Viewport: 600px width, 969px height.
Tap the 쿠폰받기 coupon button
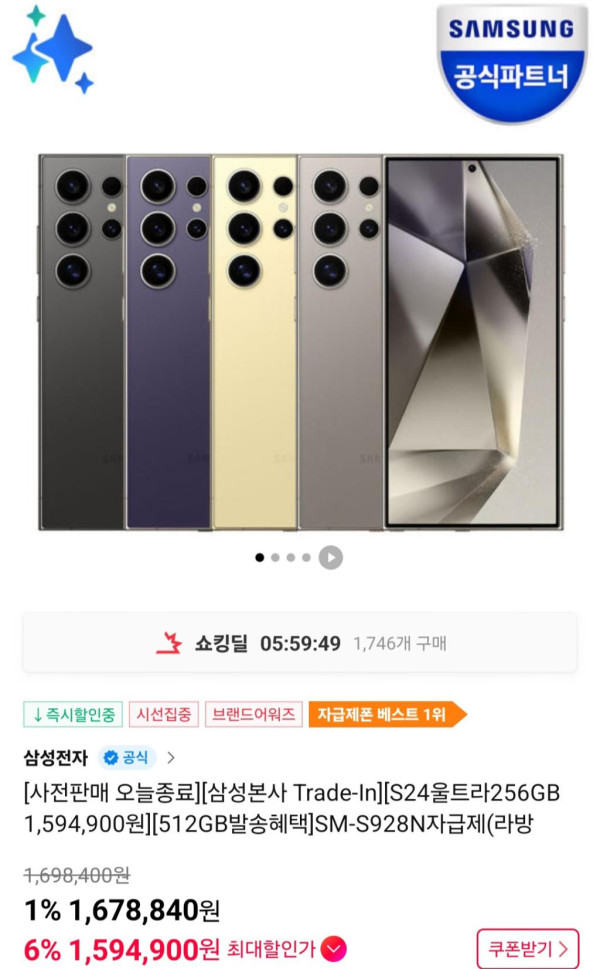tap(527, 948)
